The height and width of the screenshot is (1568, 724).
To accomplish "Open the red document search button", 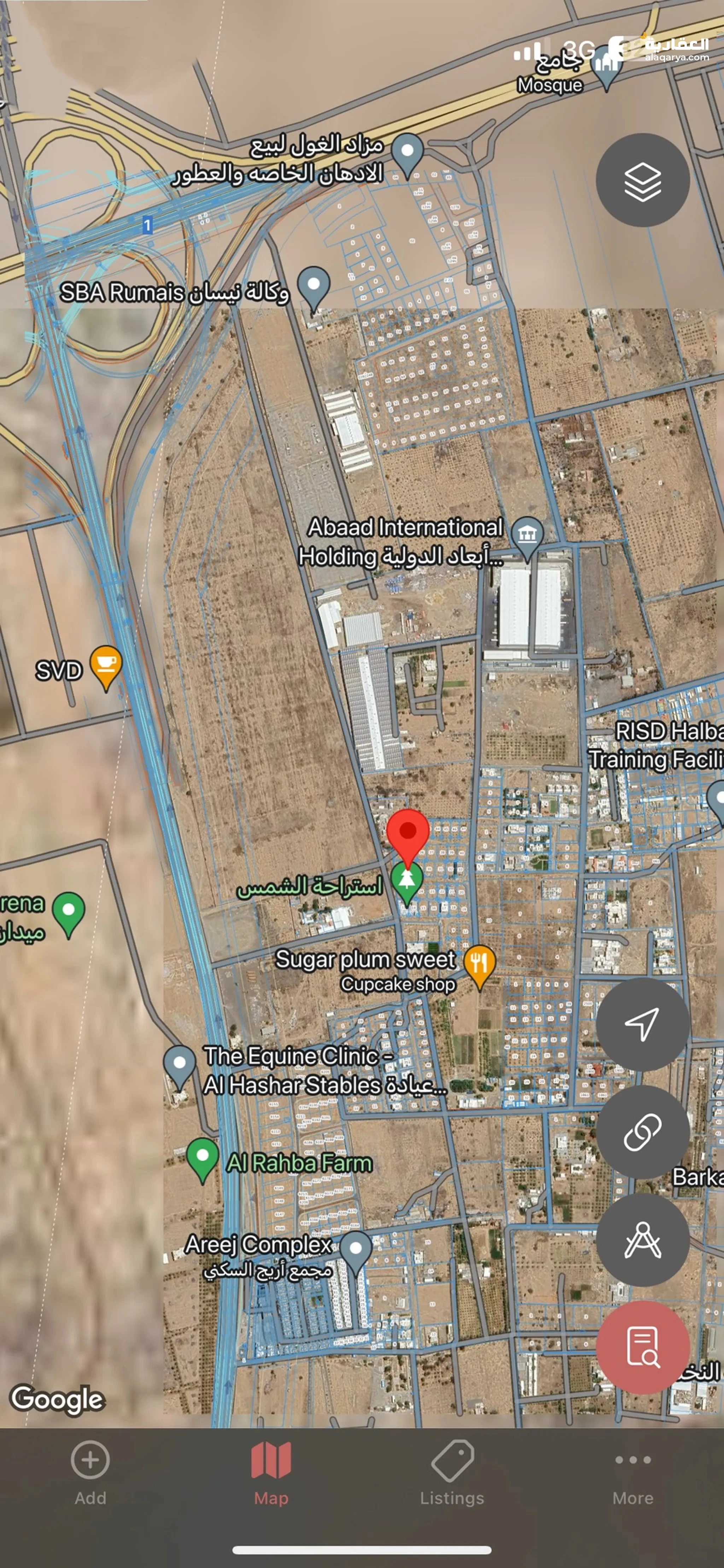I will (642, 1348).
